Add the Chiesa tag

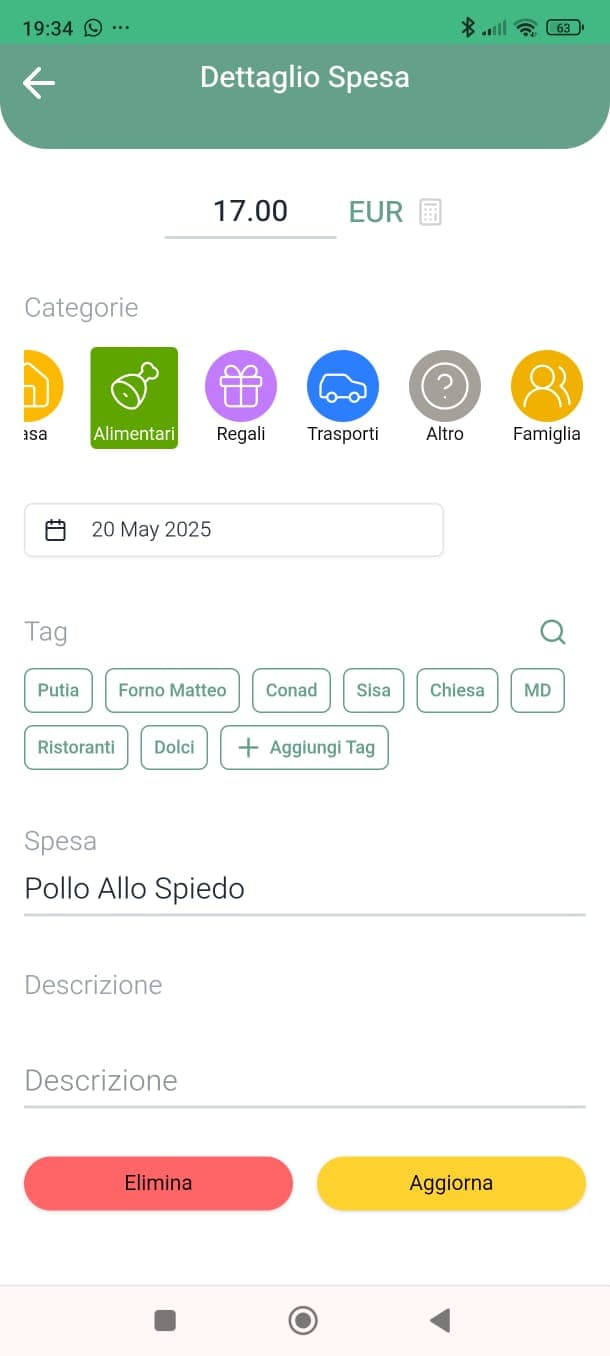click(457, 690)
